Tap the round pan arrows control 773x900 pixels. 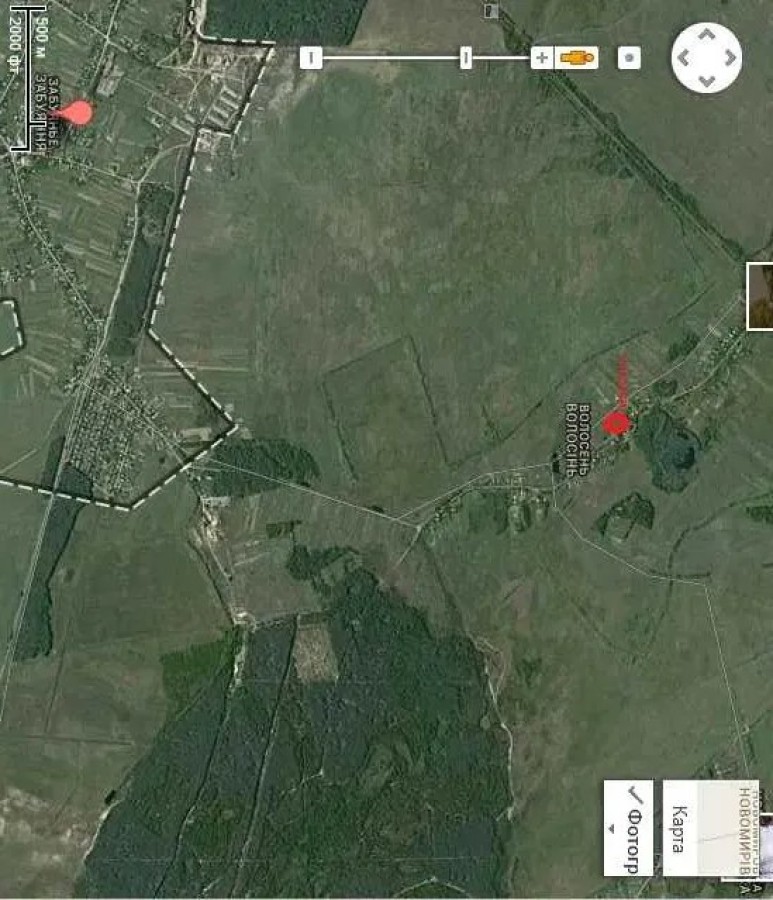tap(707, 58)
